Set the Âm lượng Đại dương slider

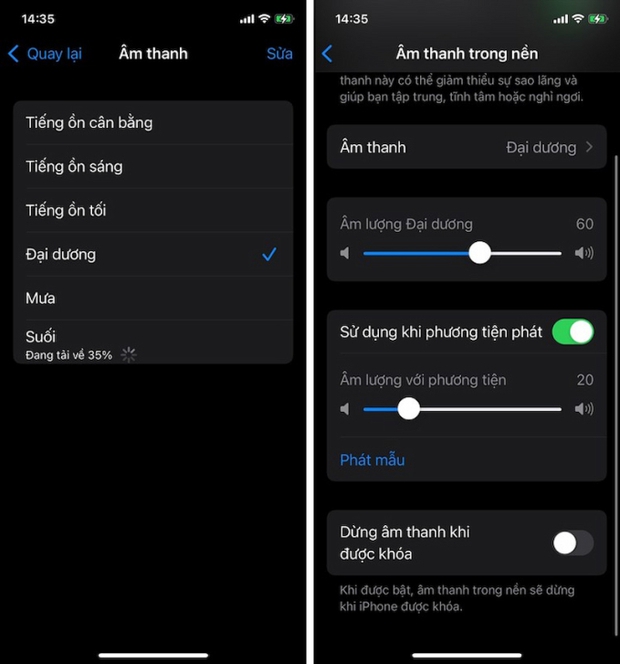point(480,253)
